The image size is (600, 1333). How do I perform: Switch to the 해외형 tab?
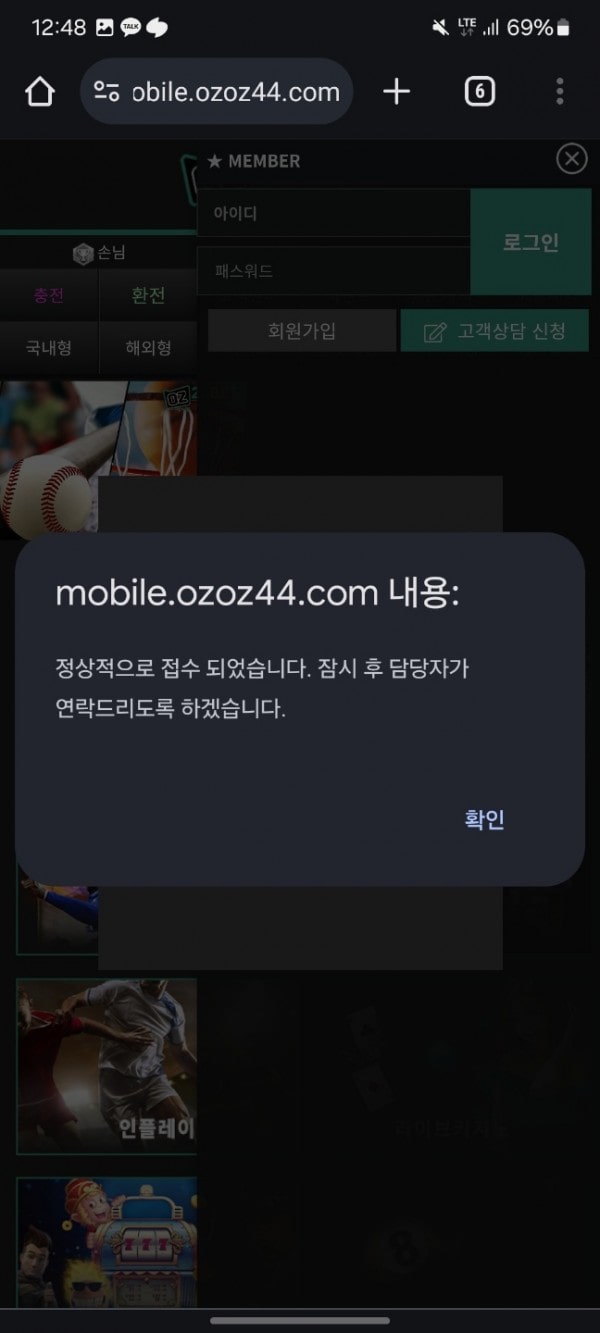click(148, 349)
